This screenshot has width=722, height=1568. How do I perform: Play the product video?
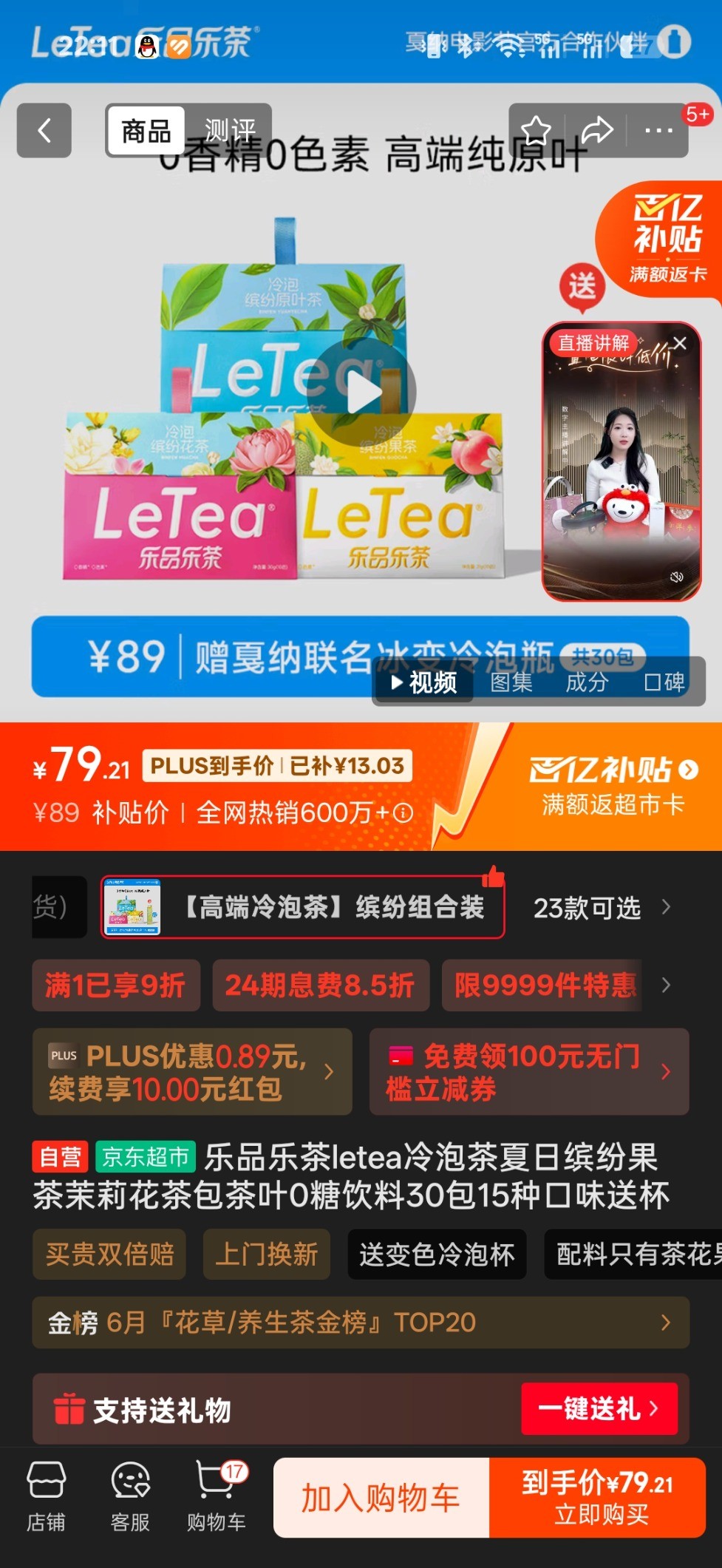[362, 392]
